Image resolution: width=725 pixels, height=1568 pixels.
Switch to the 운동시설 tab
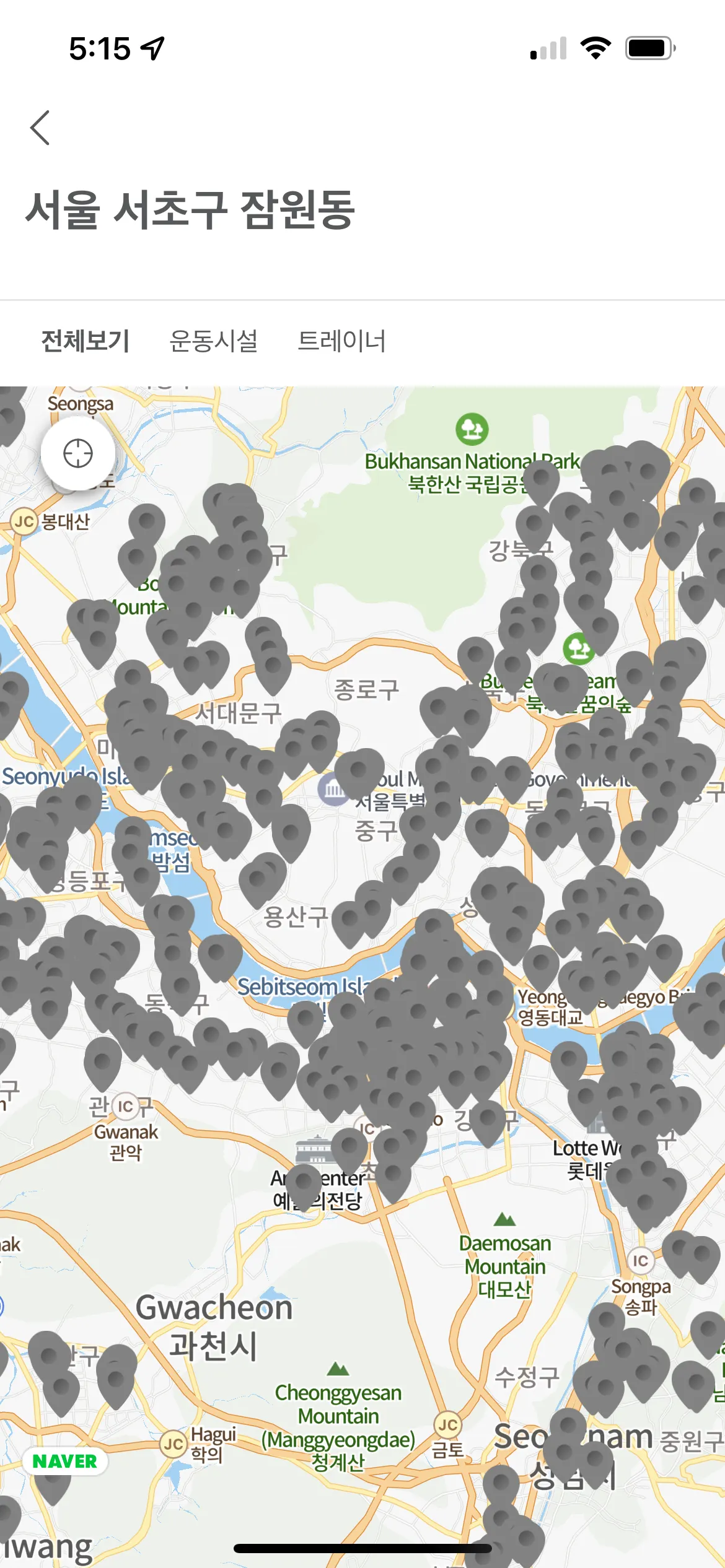pyautogui.click(x=214, y=341)
